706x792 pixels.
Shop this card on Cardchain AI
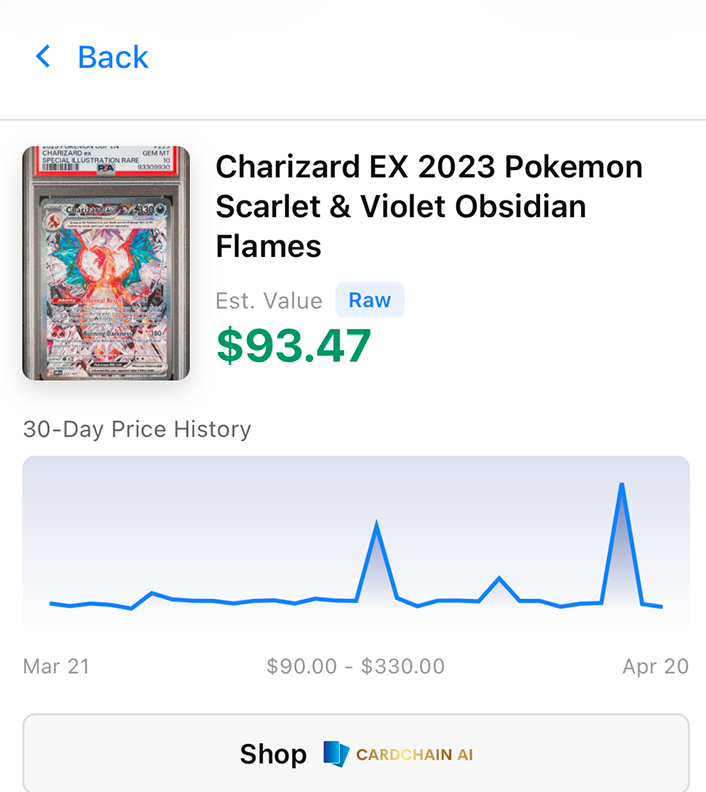(x=356, y=753)
